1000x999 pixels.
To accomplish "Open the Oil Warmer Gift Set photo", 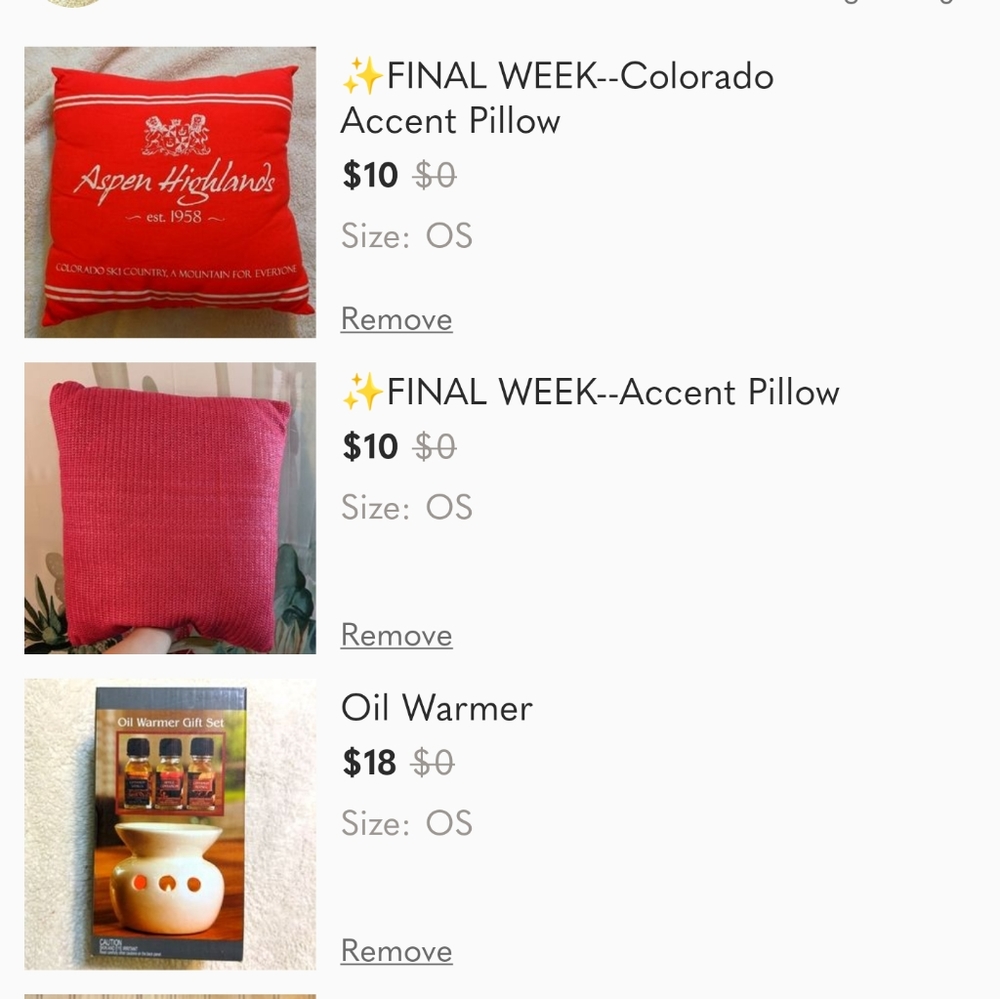I will click(x=170, y=824).
